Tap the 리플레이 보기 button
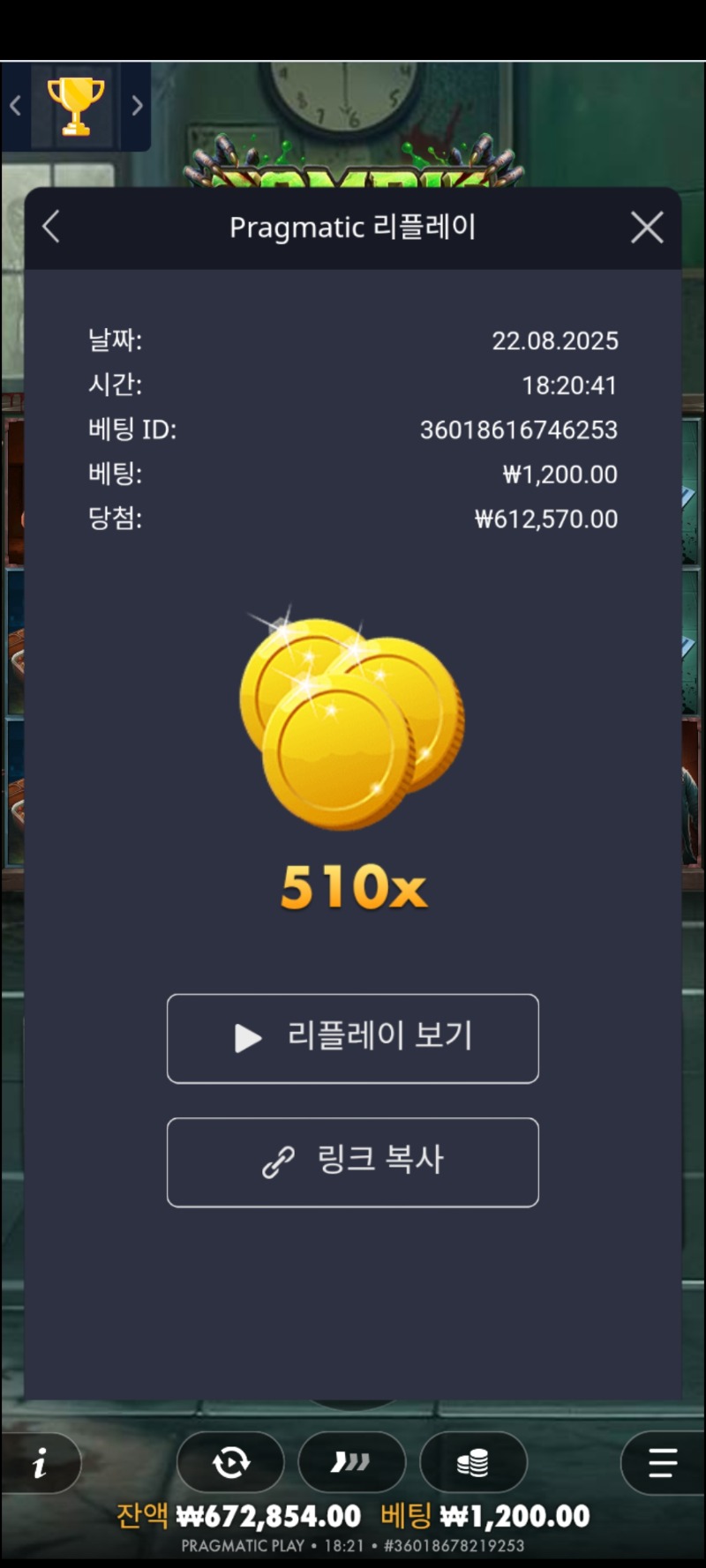706x1568 pixels. click(x=353, y=1038)
